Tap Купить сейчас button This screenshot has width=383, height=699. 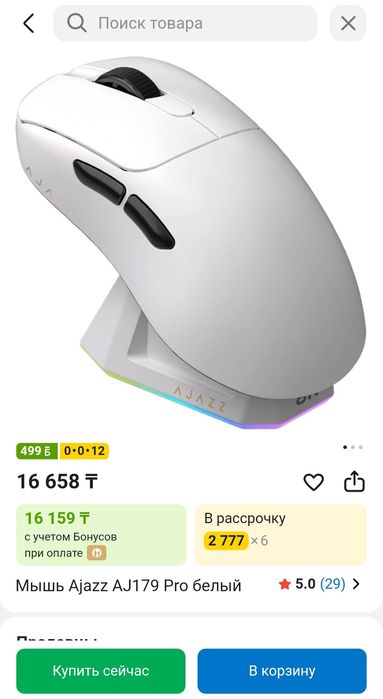click(x=101, y=671)
